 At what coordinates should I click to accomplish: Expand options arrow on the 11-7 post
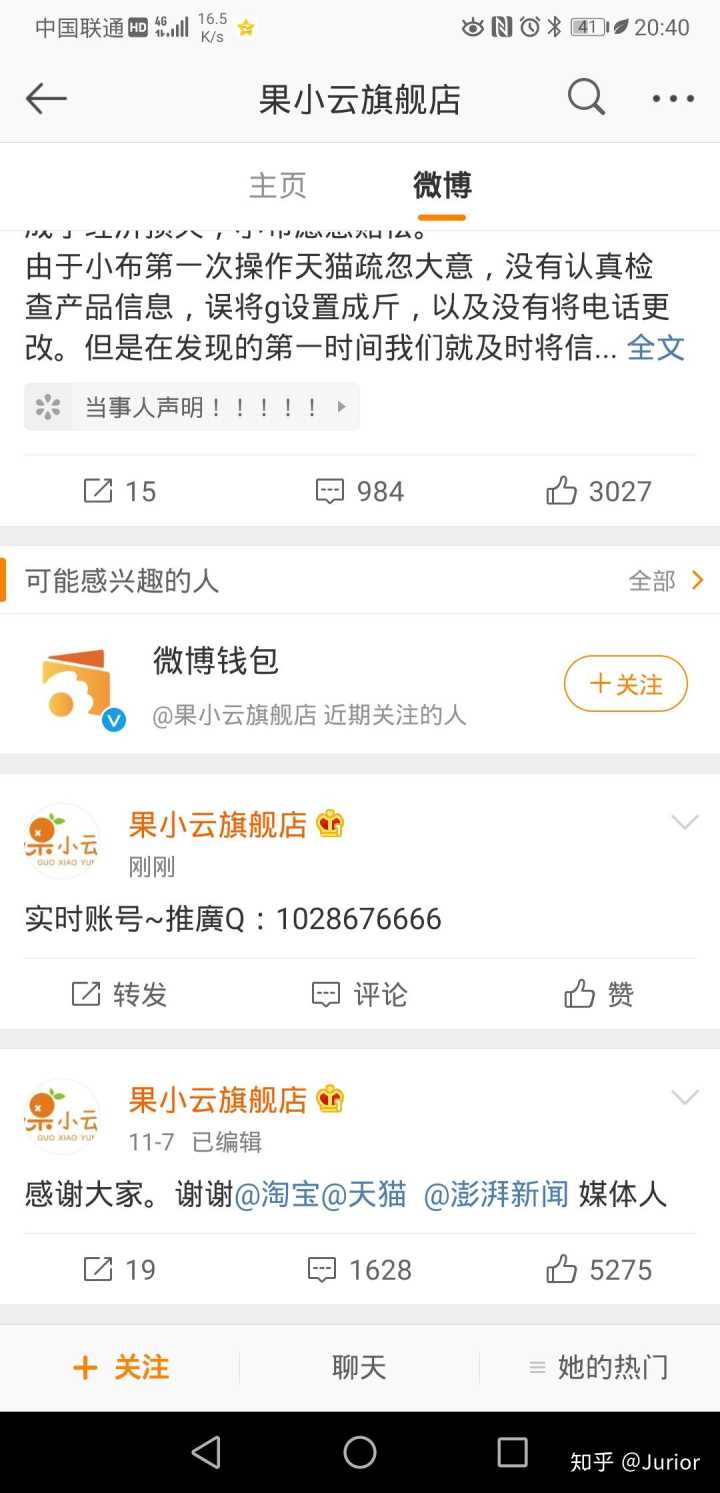[x=685, y=1098]
